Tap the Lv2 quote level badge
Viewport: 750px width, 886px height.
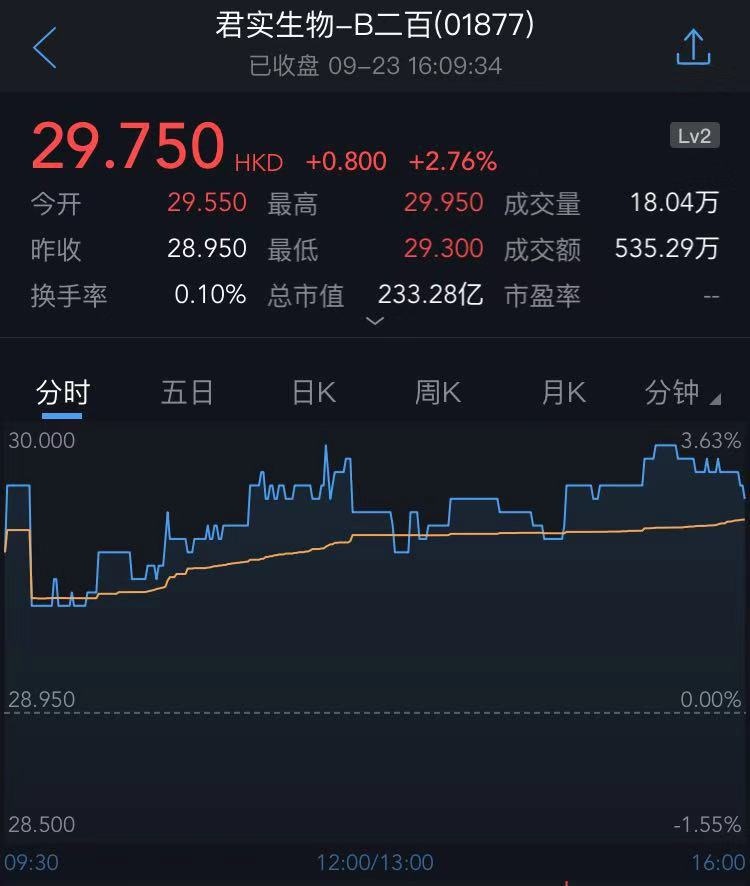694,136
